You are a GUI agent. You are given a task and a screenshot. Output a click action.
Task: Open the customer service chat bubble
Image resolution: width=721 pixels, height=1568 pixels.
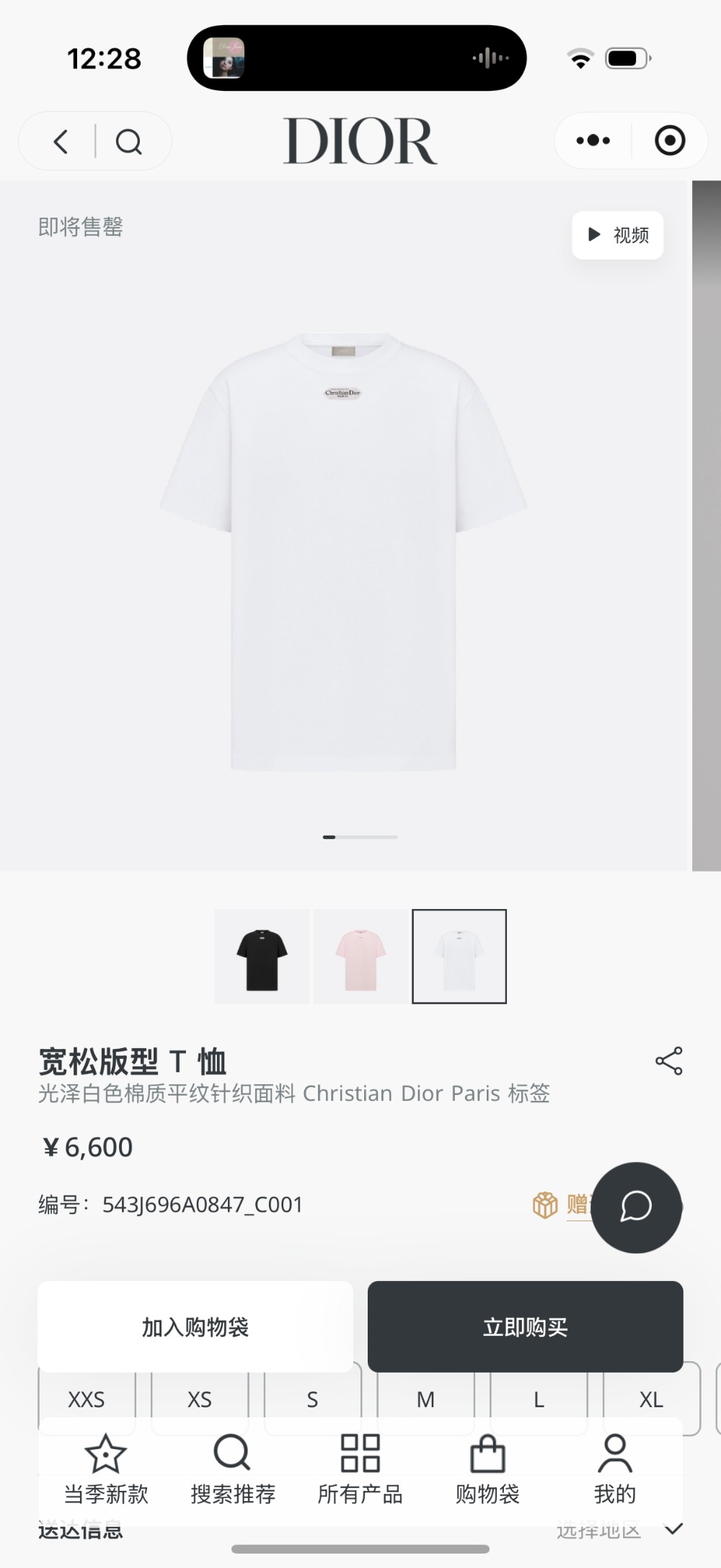coord(636,1207)
